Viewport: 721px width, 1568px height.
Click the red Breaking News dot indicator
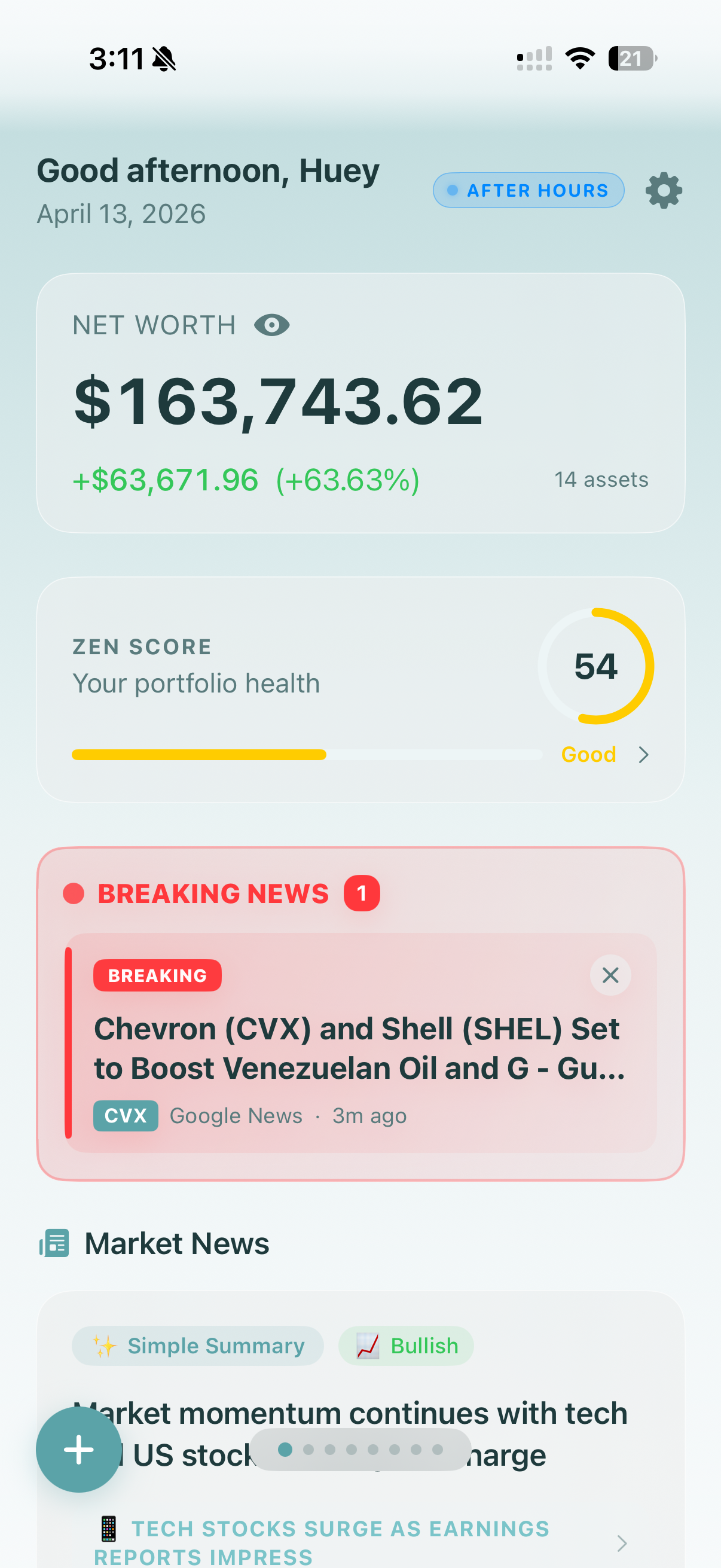[74, 893]
